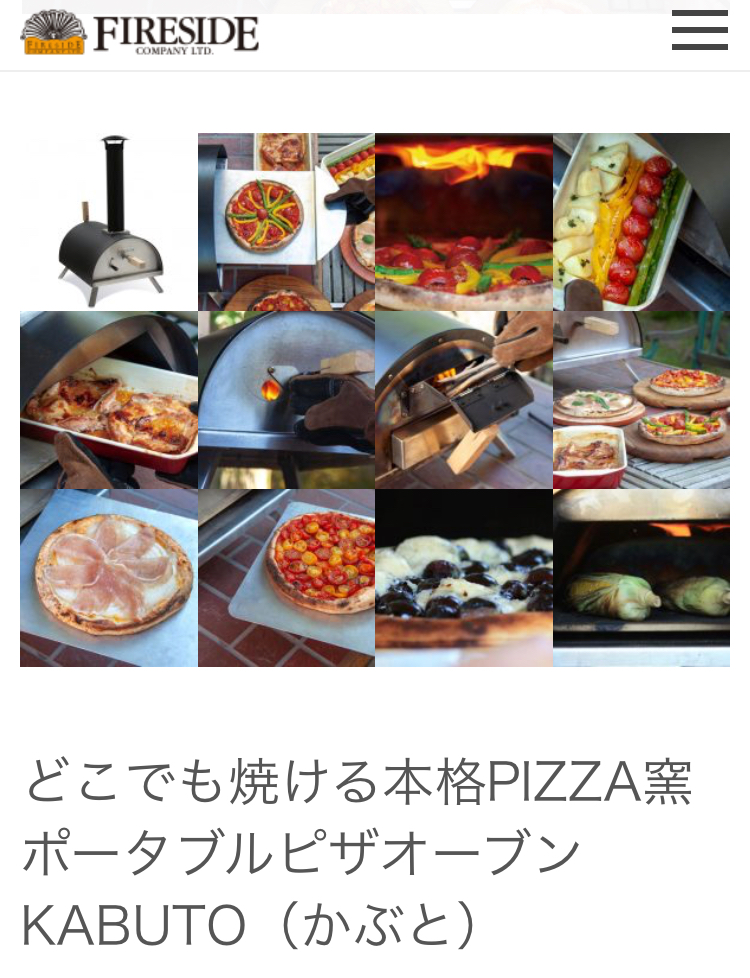This screenshot has height=978, width=750.
Task: Open the hamburger menu
Action: [x=699, y=31]
